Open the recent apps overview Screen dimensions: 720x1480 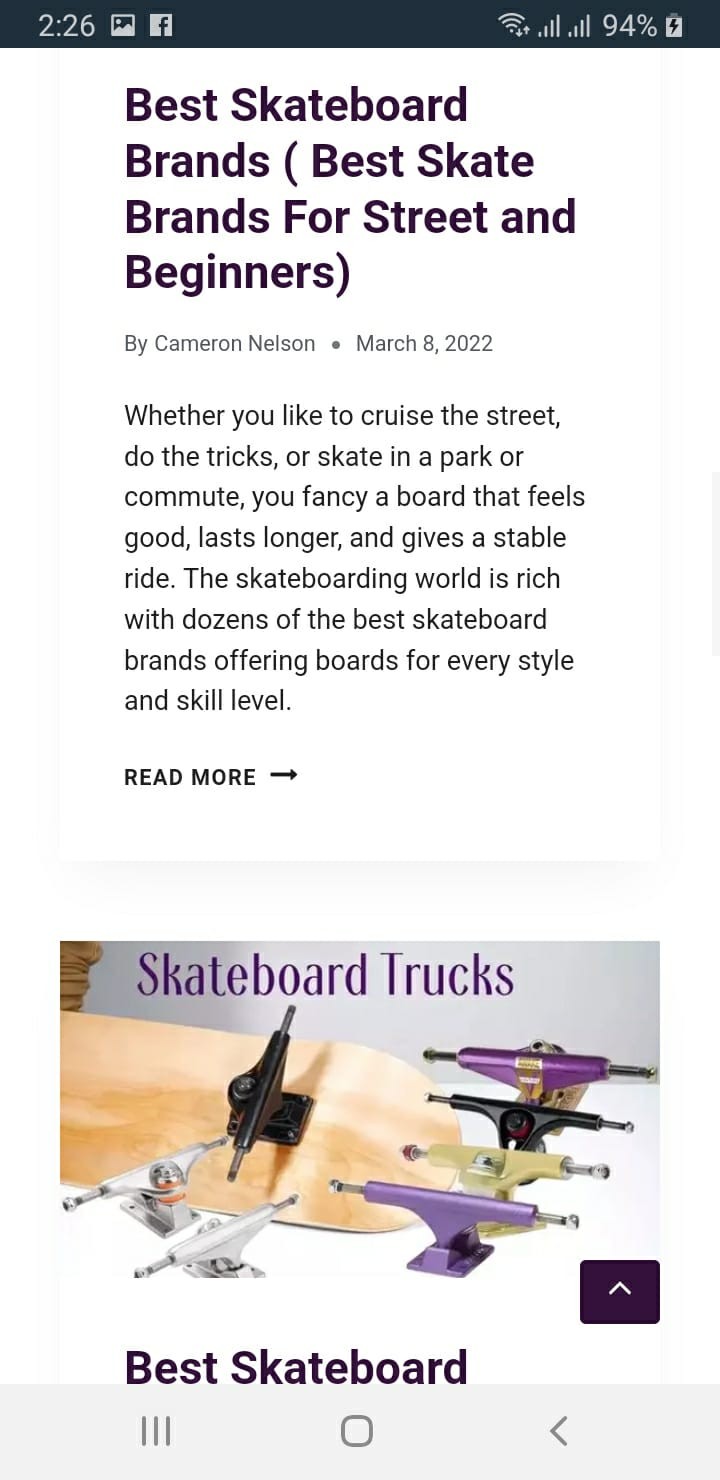tap(156, 1431)
